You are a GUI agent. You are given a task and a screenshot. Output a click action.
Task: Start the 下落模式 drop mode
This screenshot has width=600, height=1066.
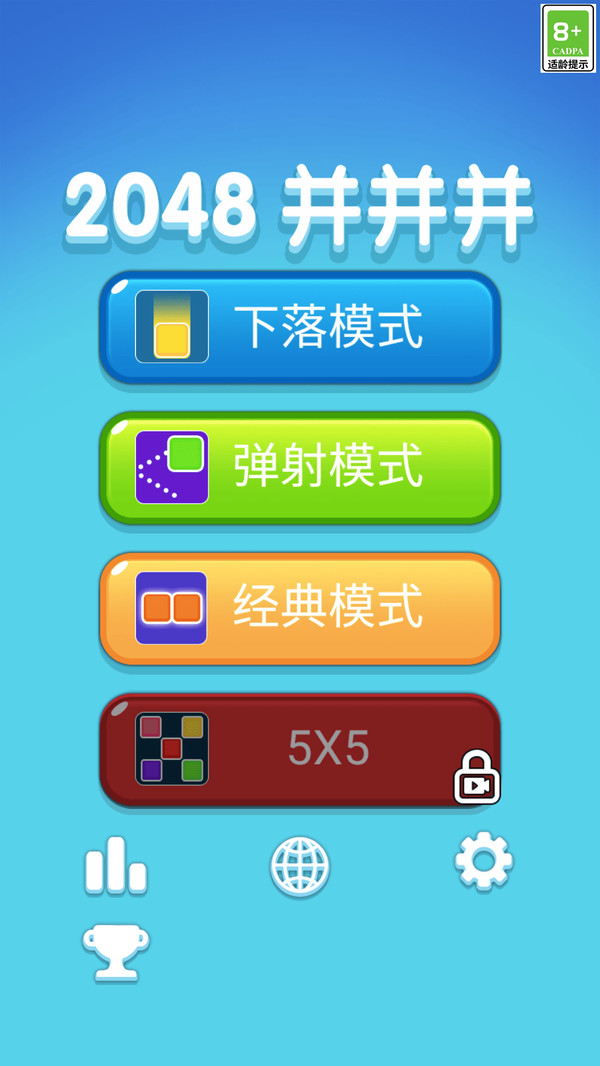point(300,327)
